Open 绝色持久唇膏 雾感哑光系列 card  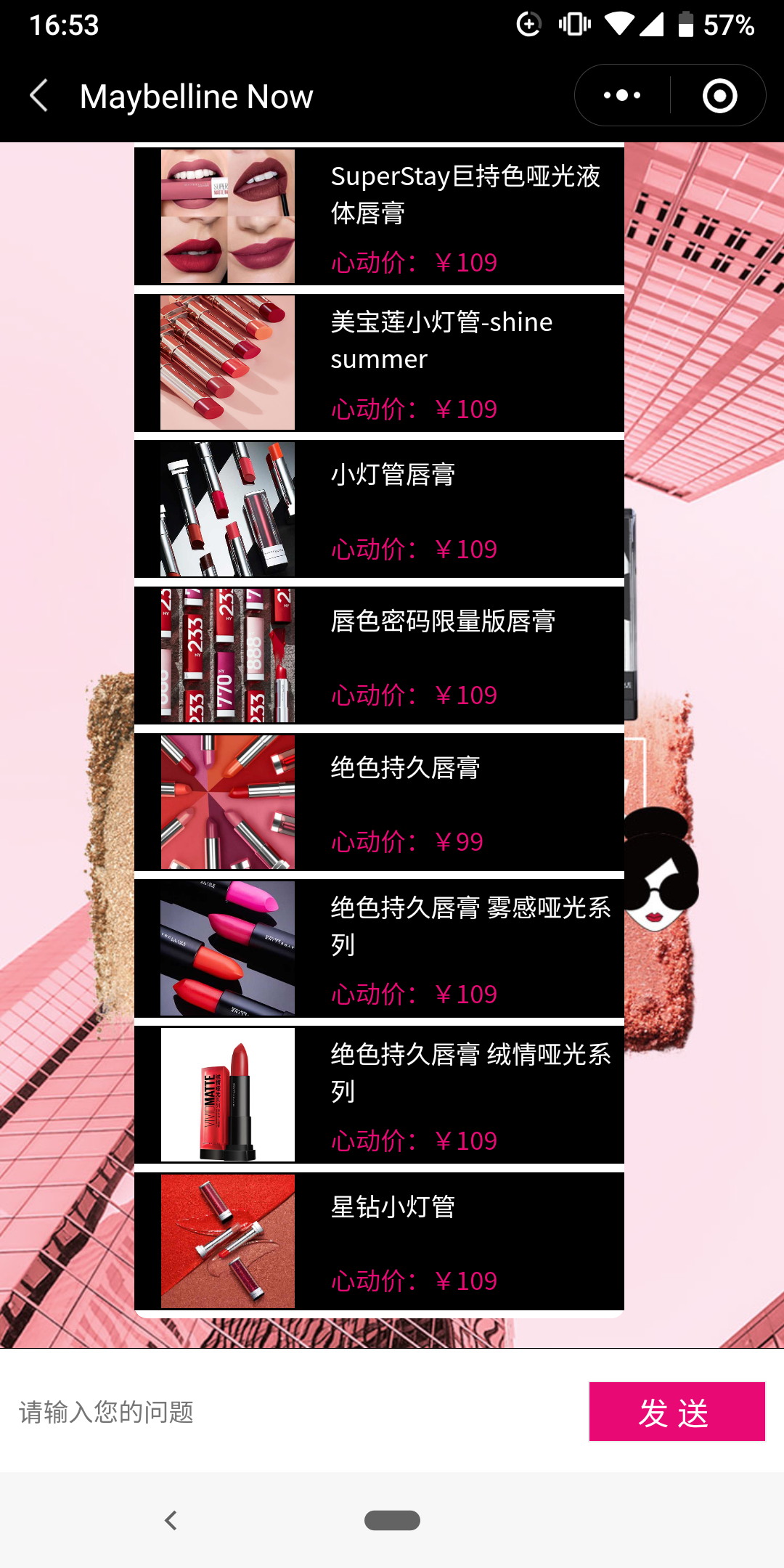coord(379,949)
